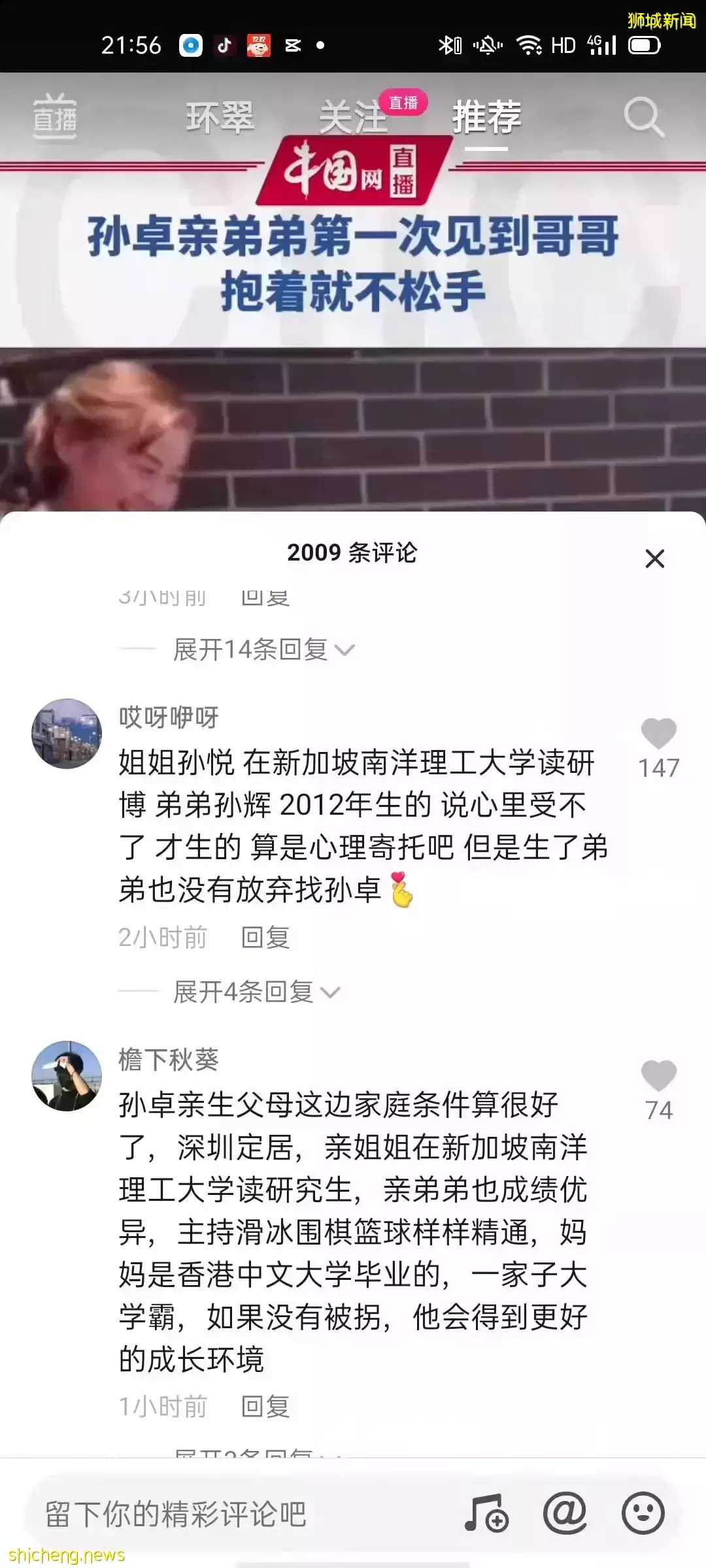Image resolution: width=706 pixels, height=1568 pixels.
Task: Reply to 檐下秋葵's comment
Action: 265,1407
